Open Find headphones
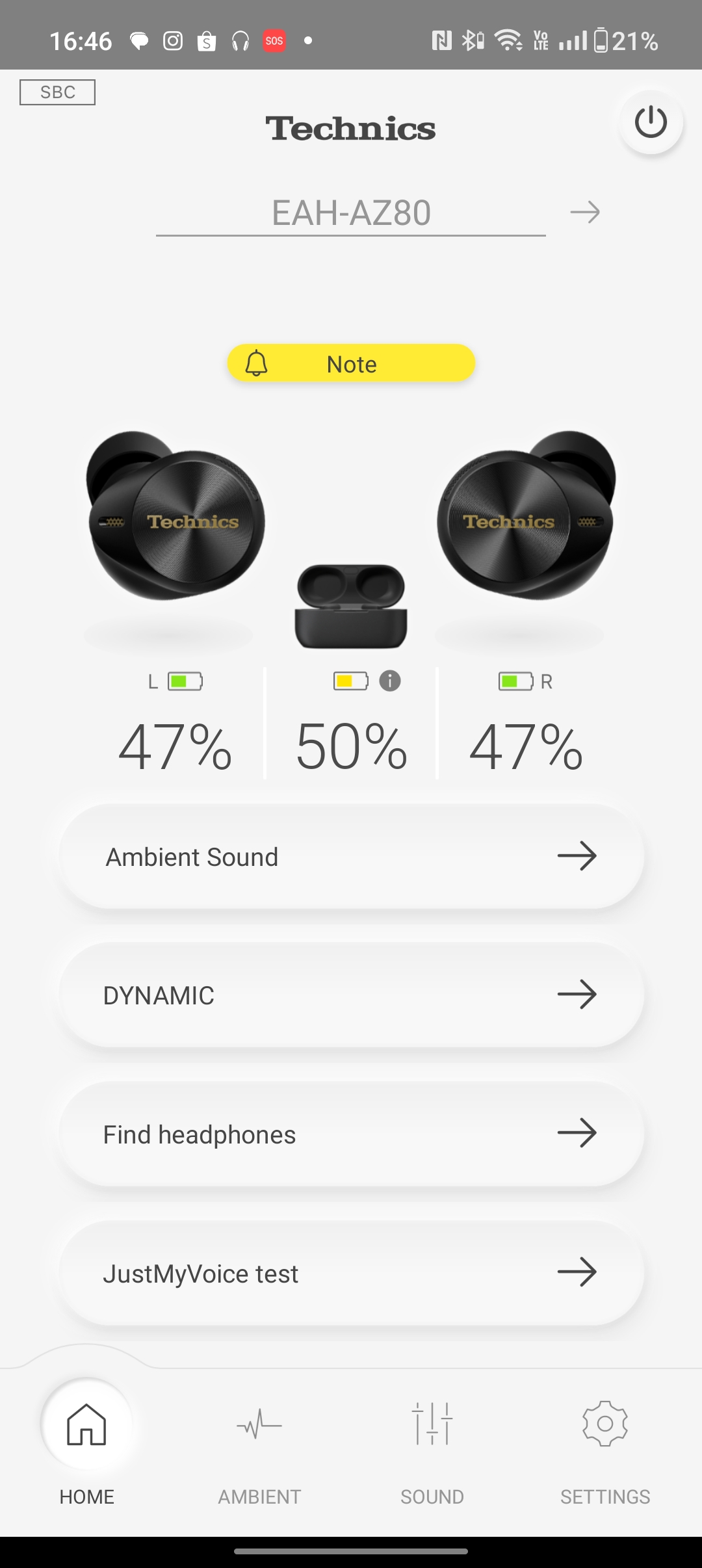Screen dimensions: 702x1568 [351, 1134]
